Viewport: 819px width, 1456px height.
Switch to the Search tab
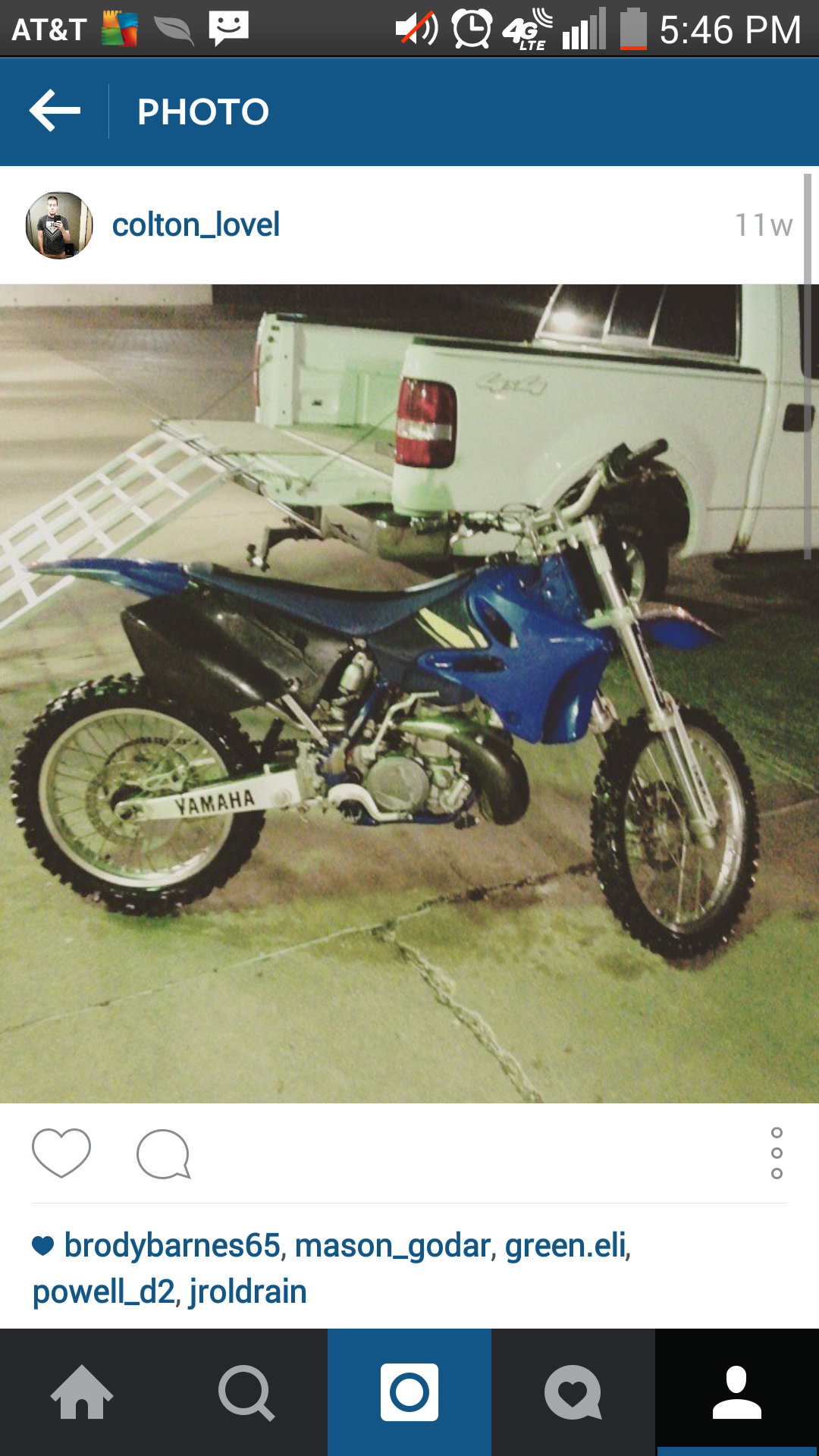point(246,1392)
